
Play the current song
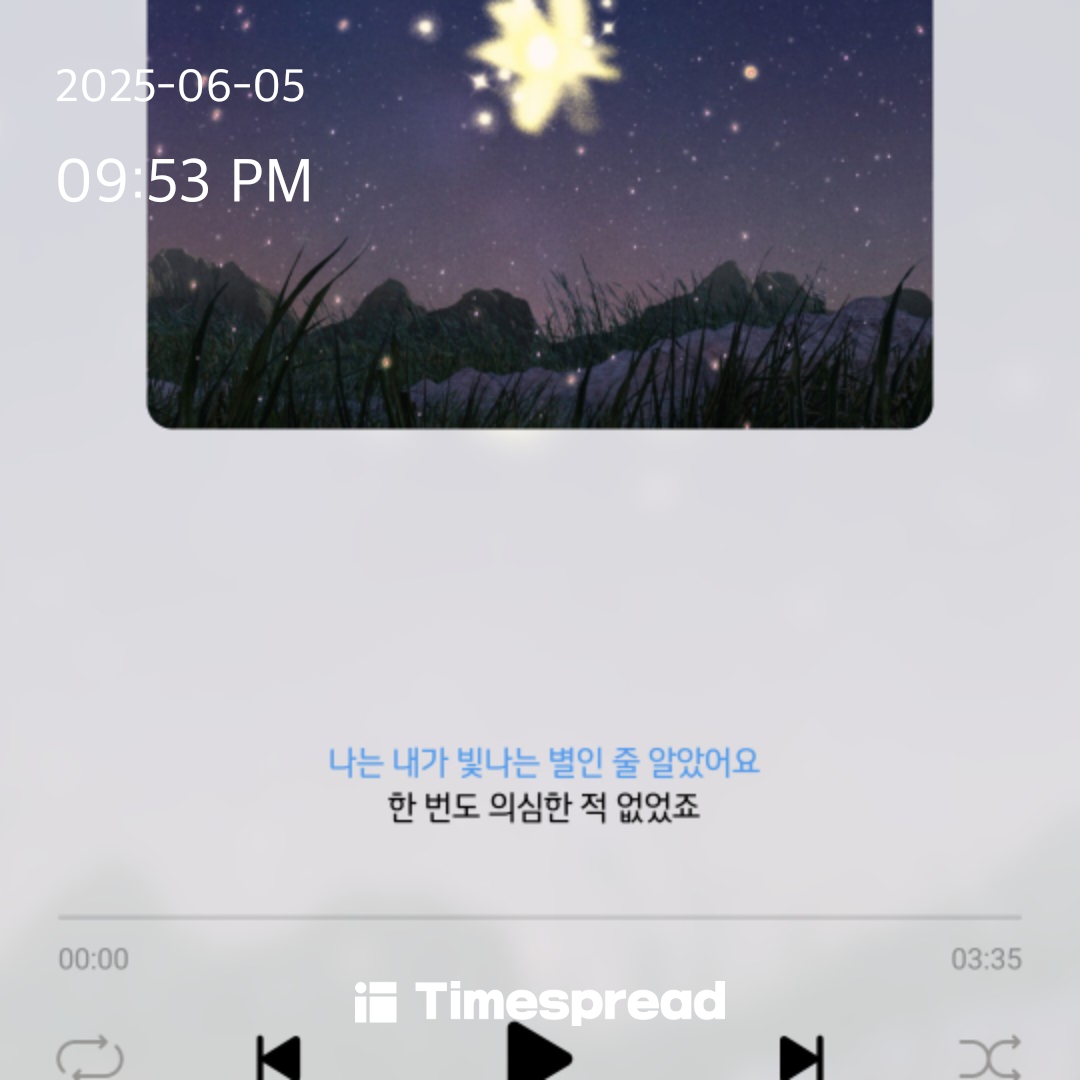[x=538, y=1054]
